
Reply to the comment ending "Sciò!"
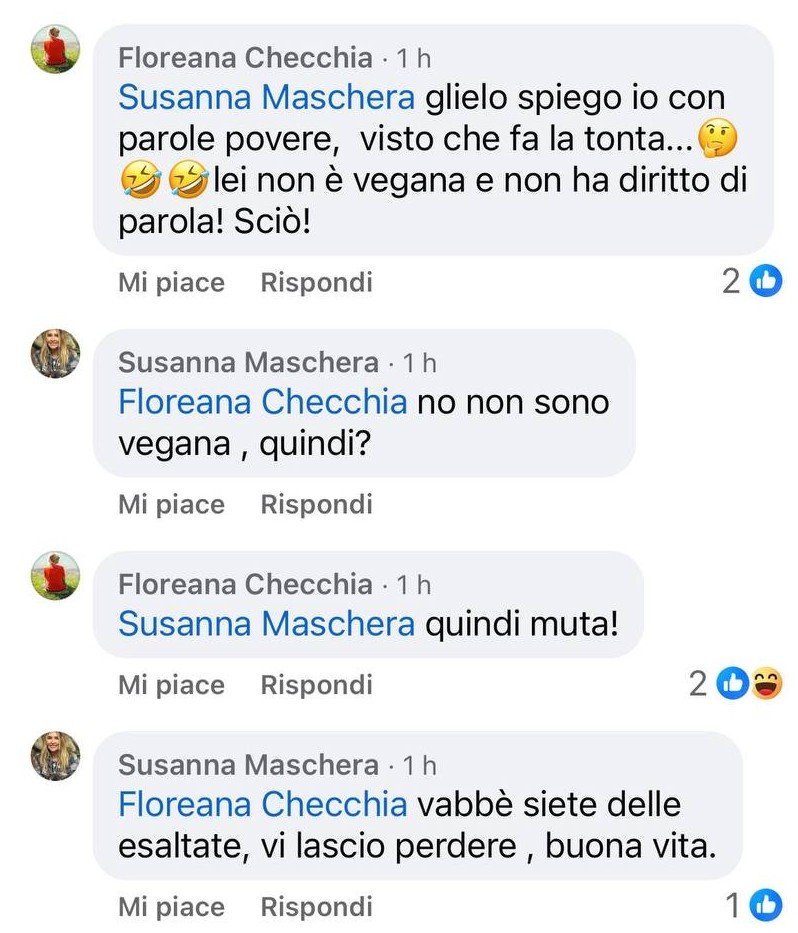(316, 283)
